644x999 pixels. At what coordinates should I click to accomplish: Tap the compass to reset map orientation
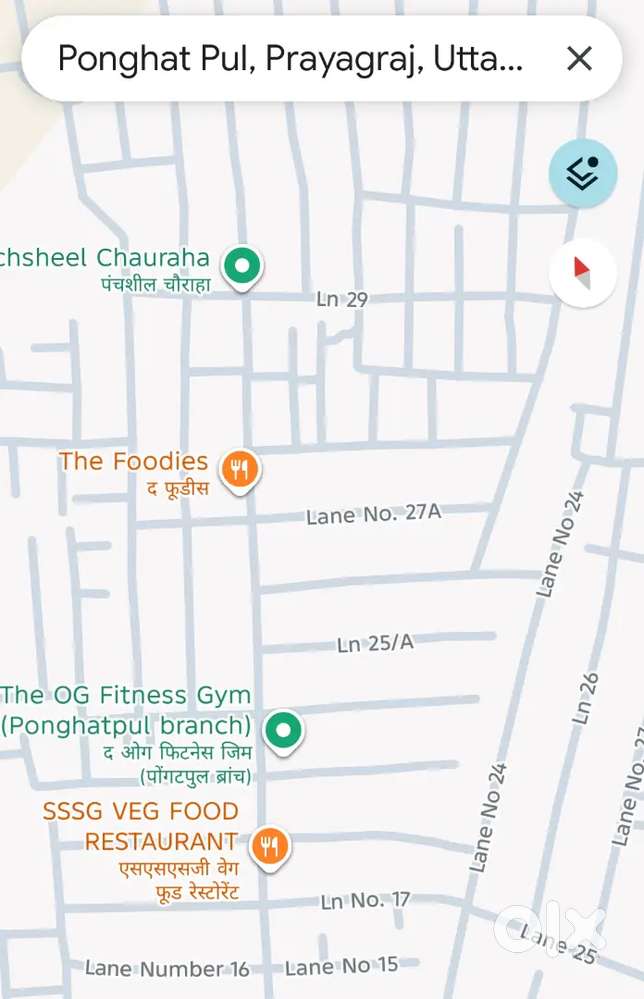pos(582,272)
